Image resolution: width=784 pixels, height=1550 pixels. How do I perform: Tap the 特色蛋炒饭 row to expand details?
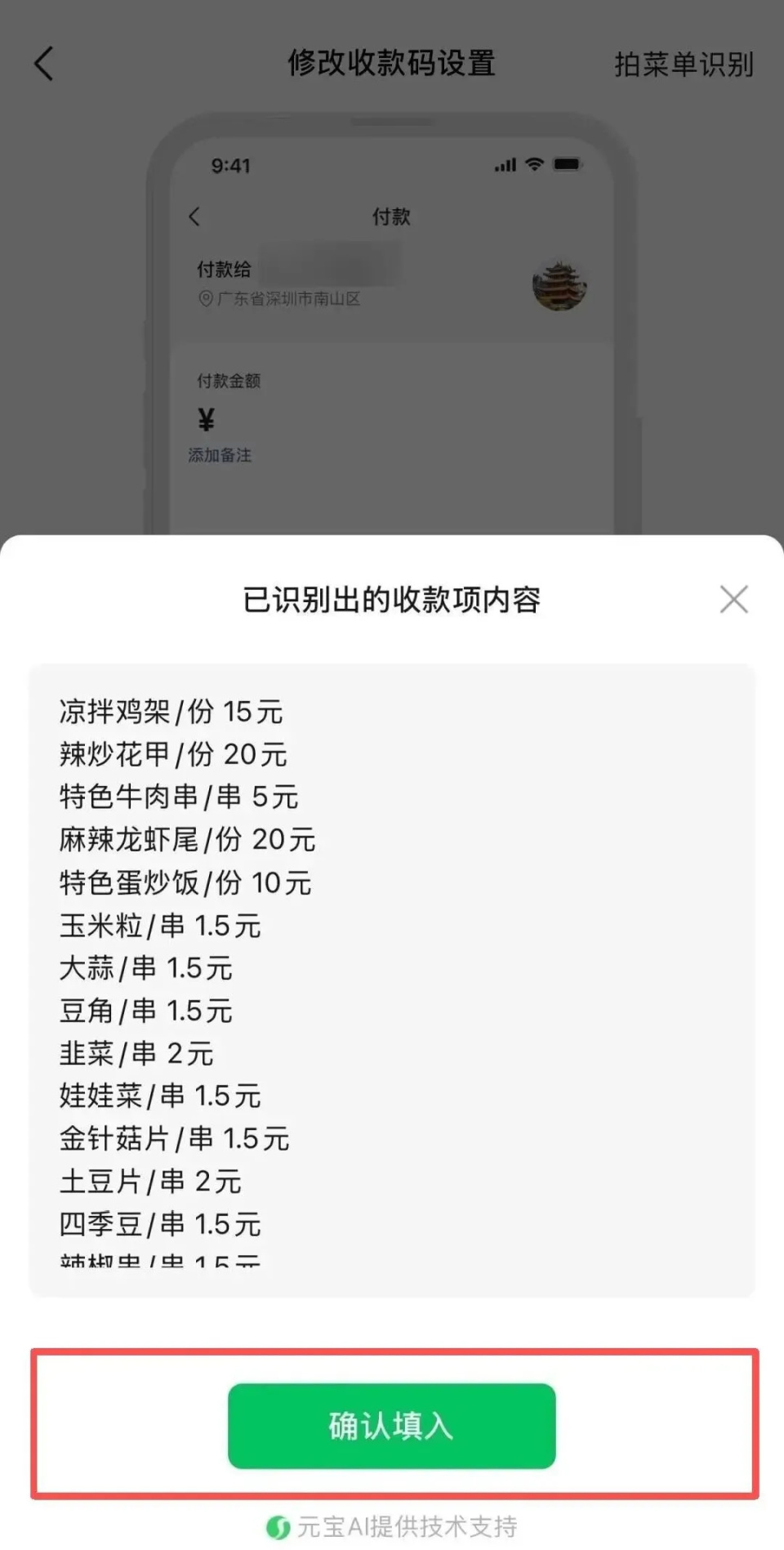[185, 882]
